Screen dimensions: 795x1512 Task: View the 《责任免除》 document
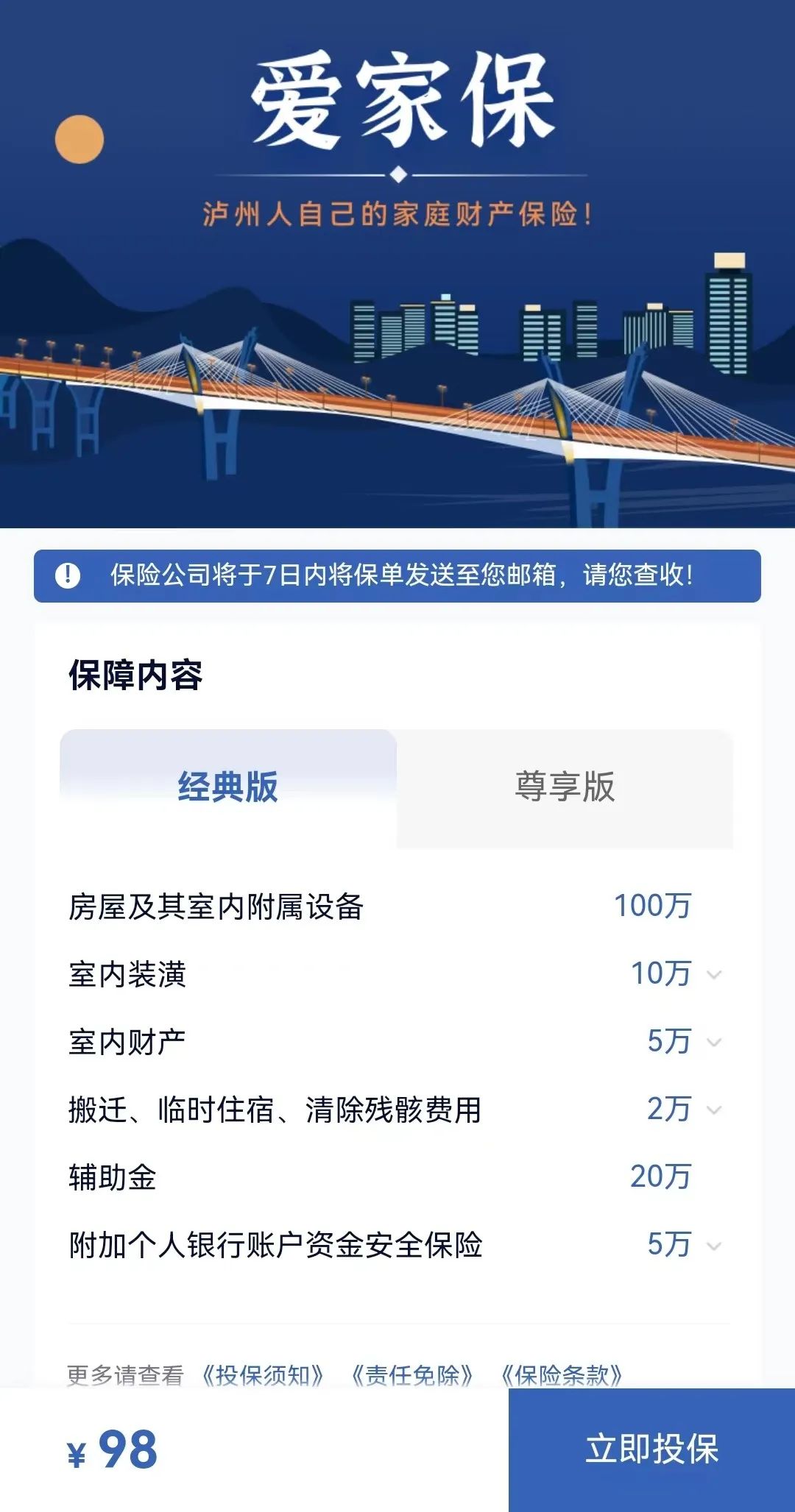pos(412,1374)
